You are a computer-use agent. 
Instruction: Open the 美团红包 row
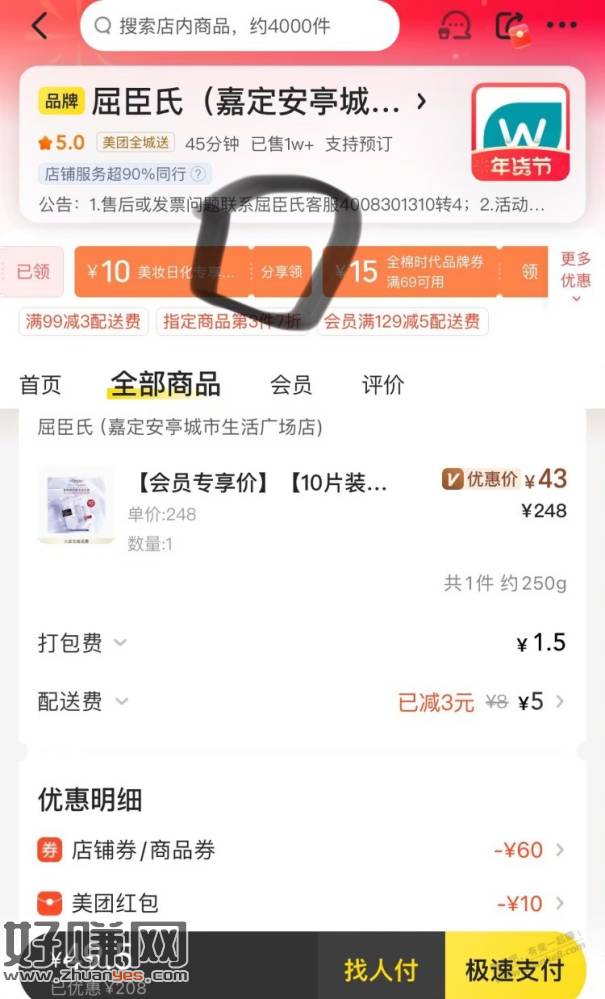(x=300, y=904)
